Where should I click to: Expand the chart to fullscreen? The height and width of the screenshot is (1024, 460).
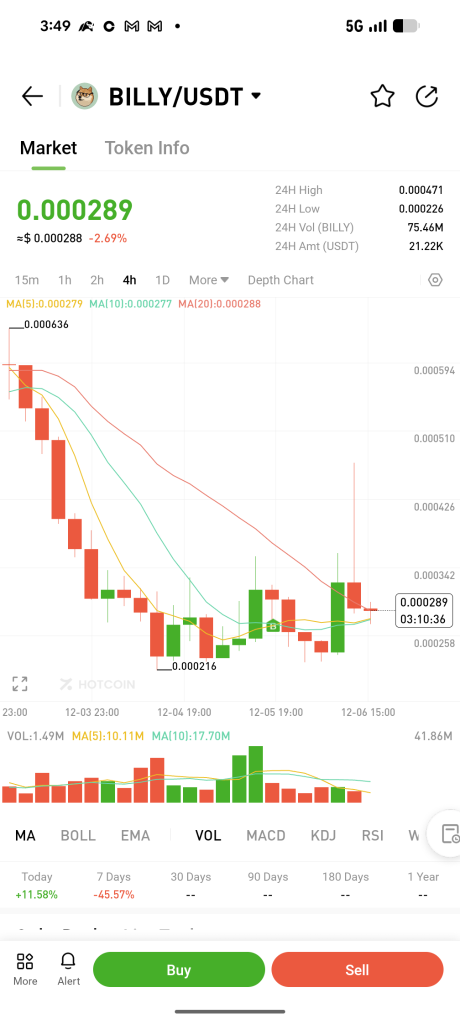[x=20, y=684]
